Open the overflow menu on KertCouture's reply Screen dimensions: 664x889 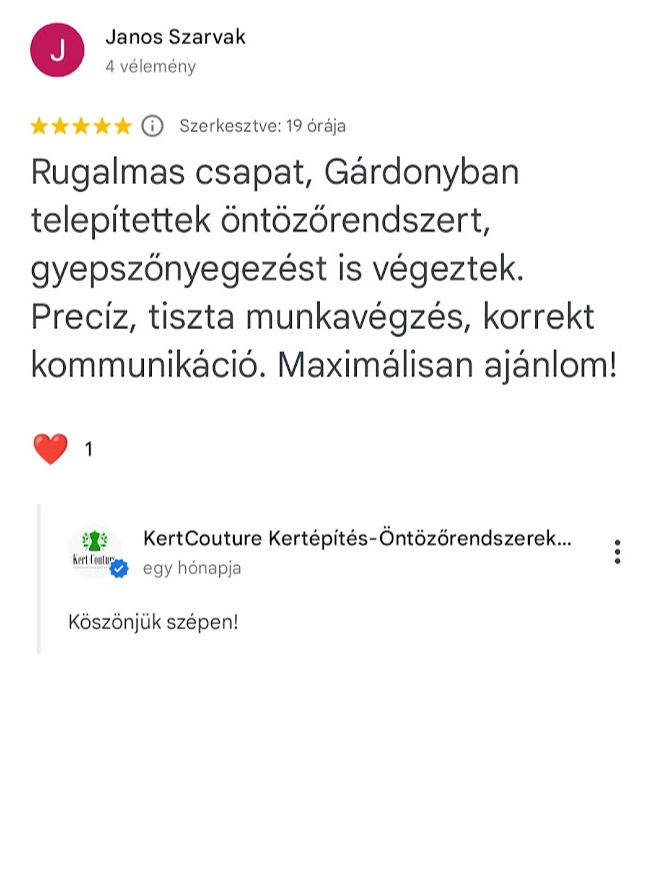click(x=618, y=551)
